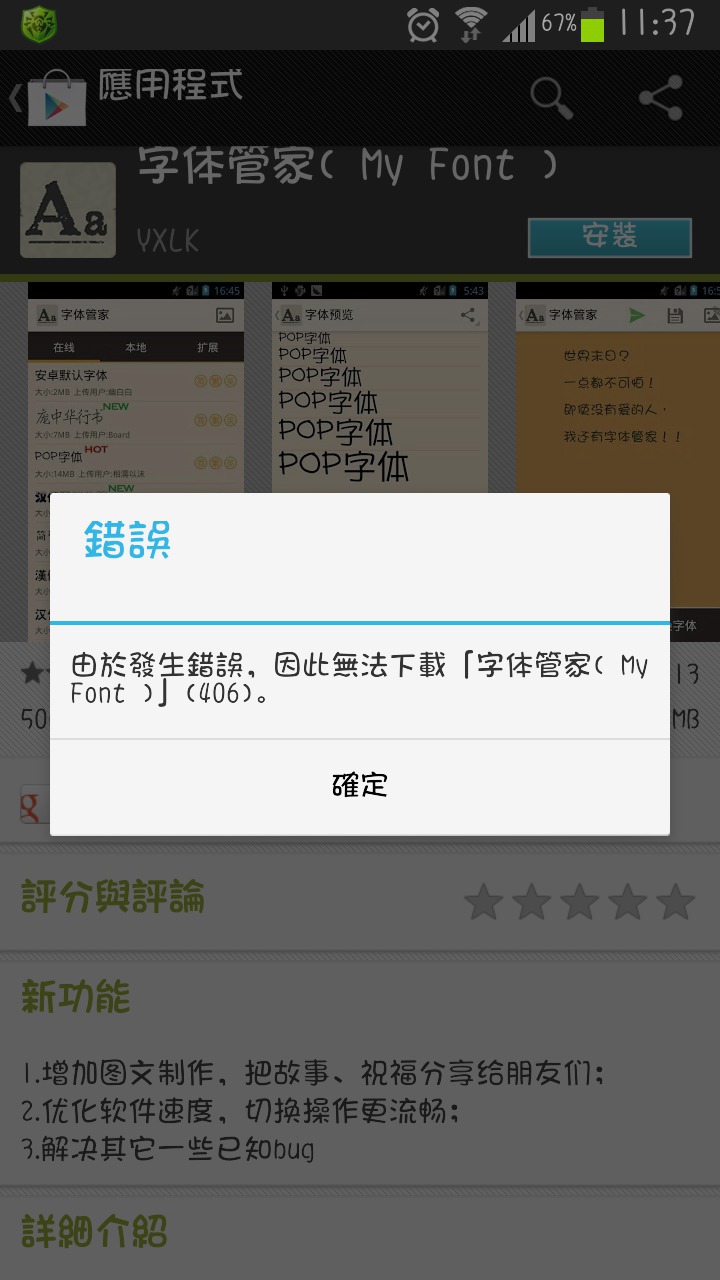Tap the 安裝 install button
Screen dimensions: 720x1280
(610, 238)
